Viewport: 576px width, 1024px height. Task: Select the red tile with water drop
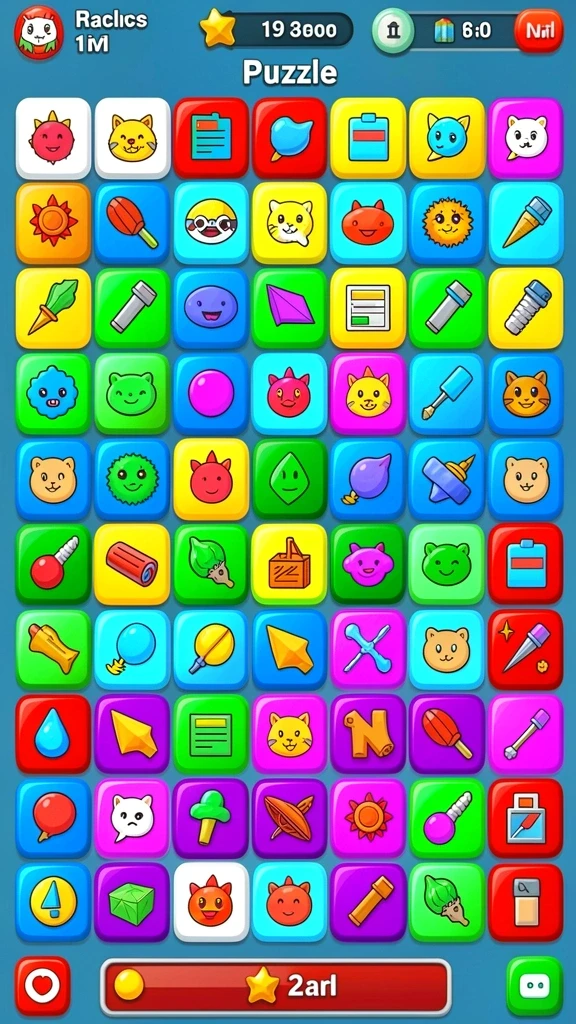tap(54, 734)
